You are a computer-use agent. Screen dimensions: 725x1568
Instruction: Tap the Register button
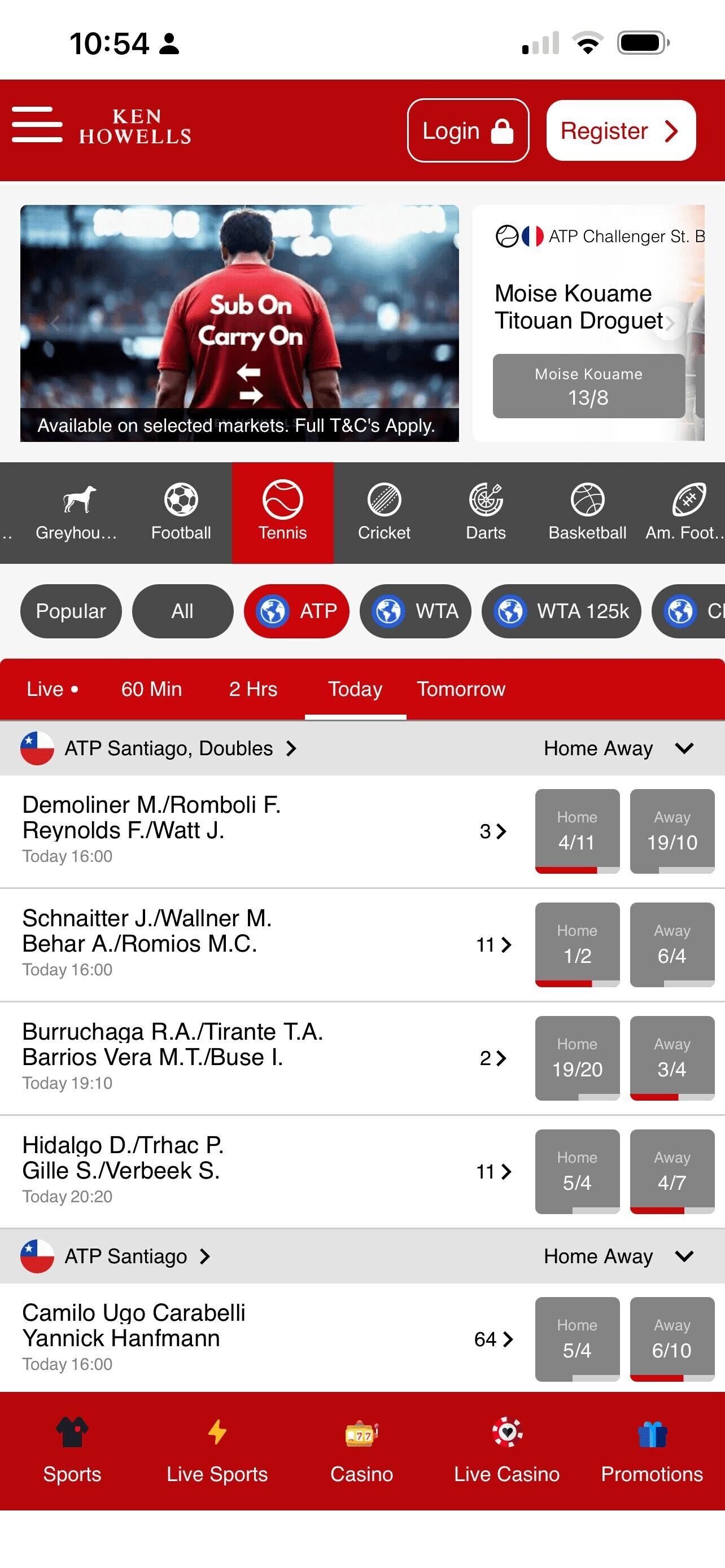point(621,131)
